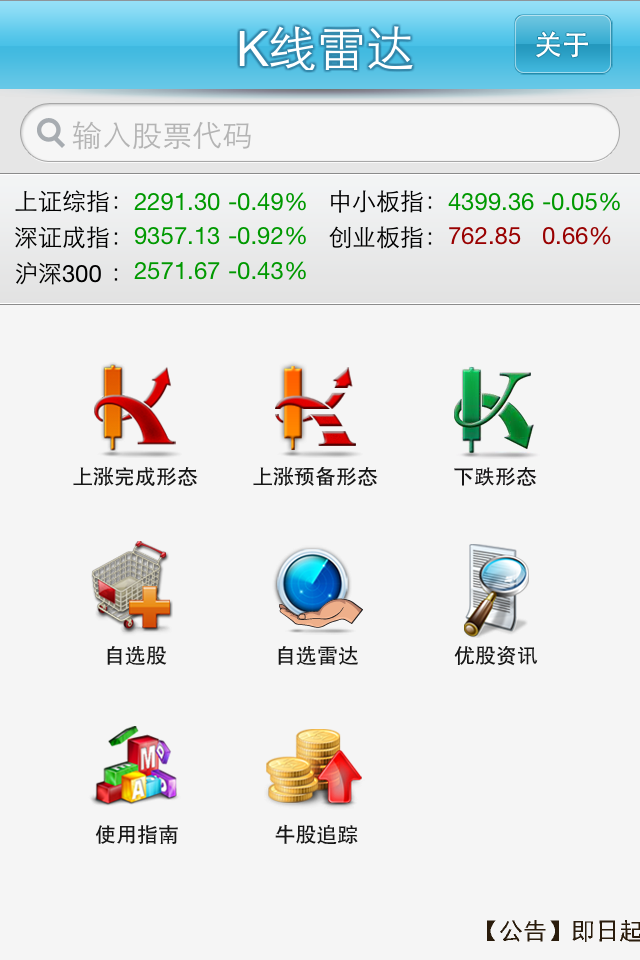Screen dimensions: 640x960
Task: Open the 关于 about page
Action: pyautogui.click(x=562, y=45)
